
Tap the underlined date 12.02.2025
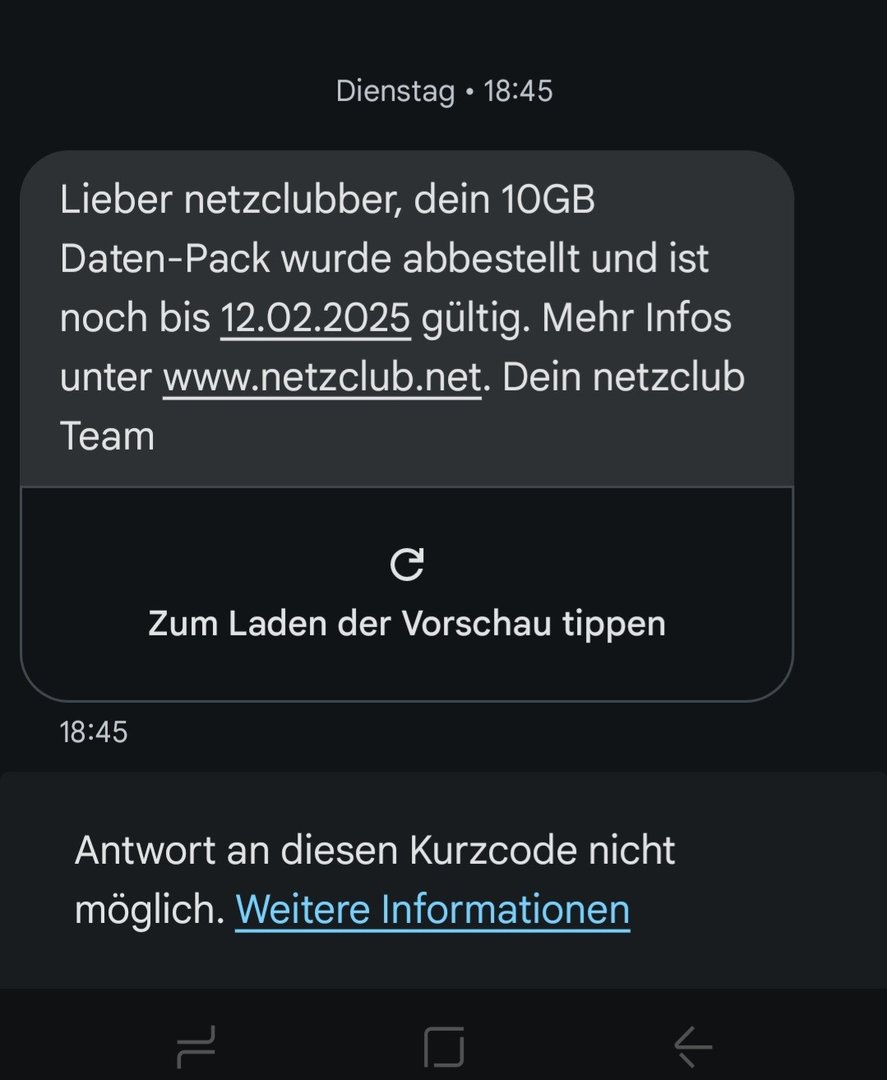[x=315, y=319]
